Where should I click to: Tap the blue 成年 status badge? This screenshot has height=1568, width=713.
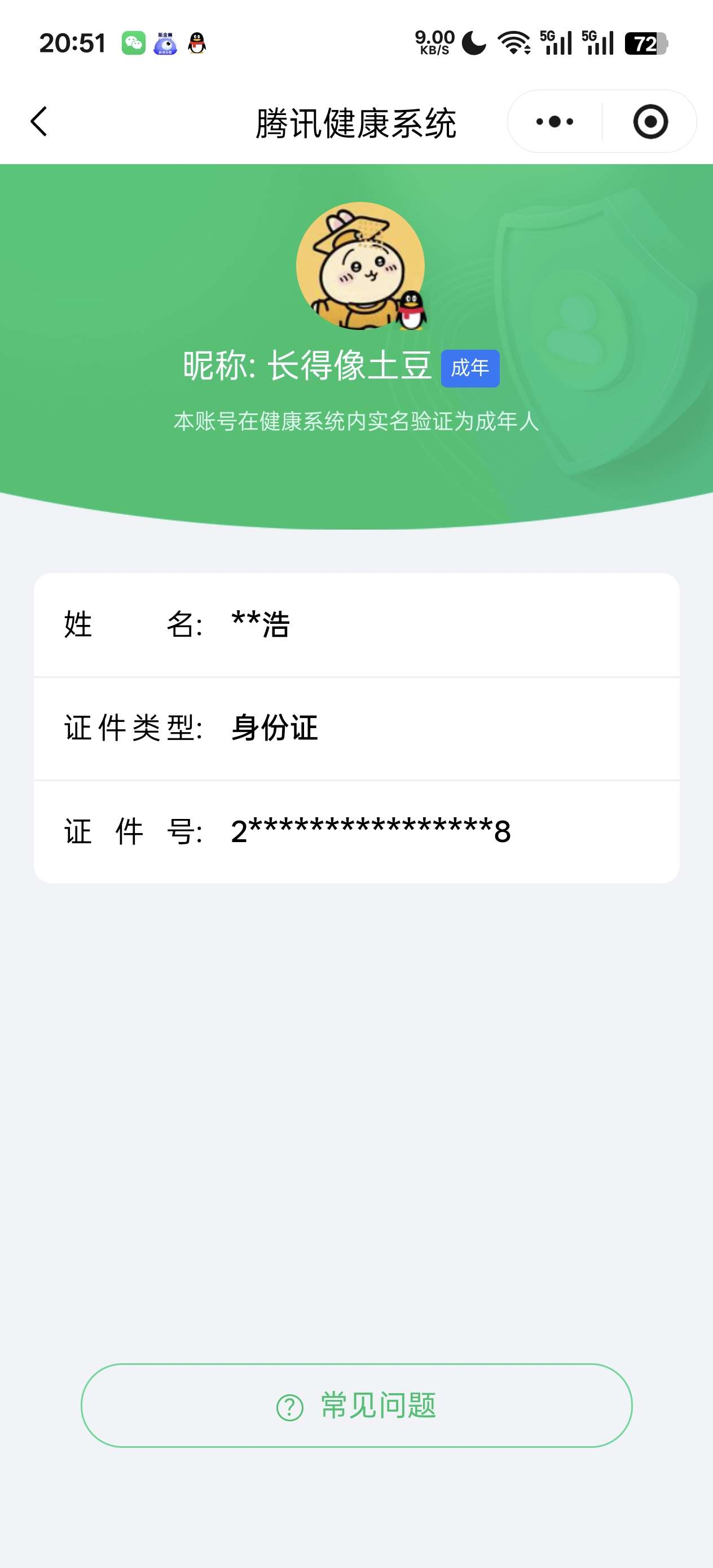(x=470, y=368)
